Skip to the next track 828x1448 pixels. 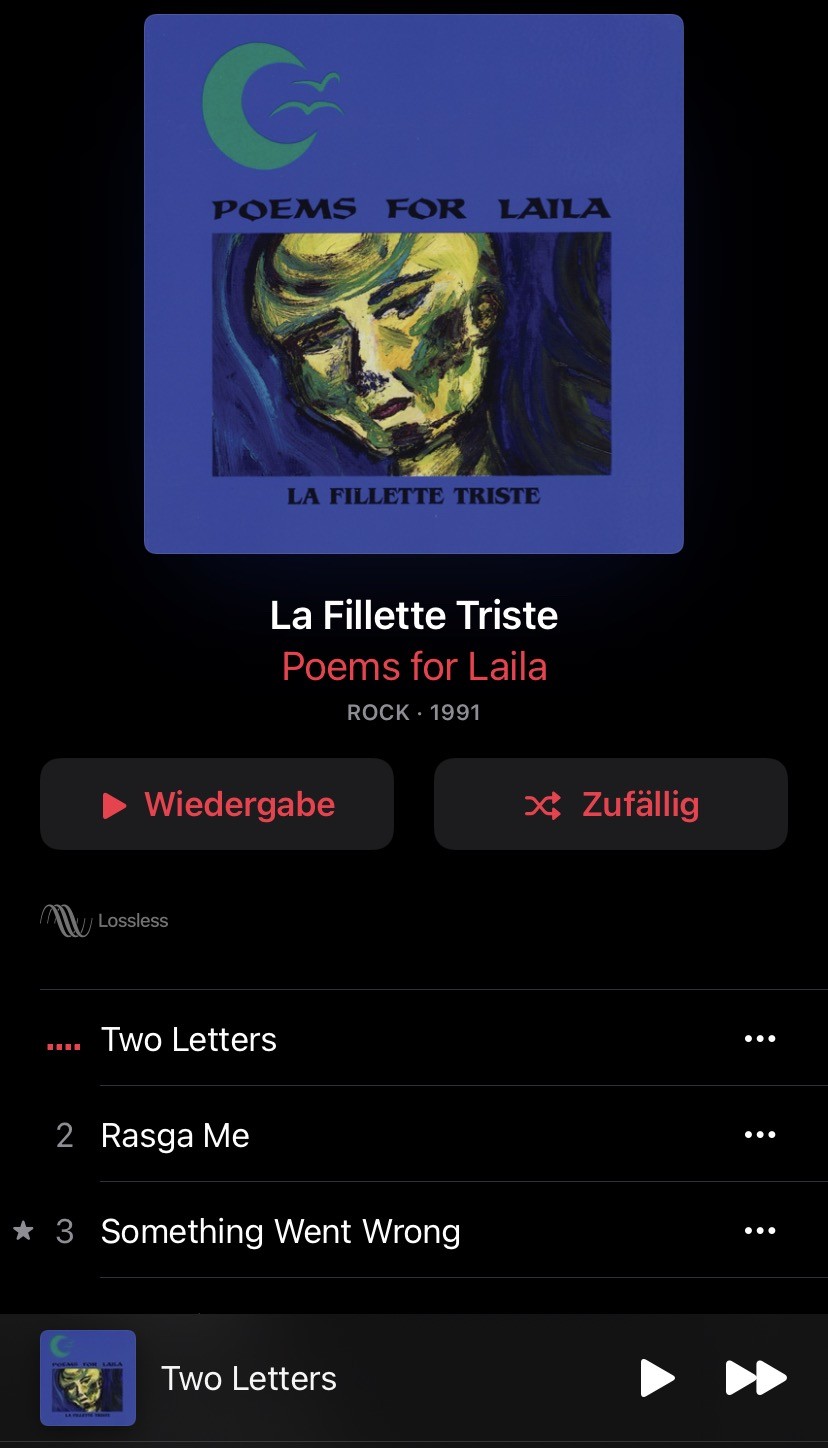(756, 1378)
